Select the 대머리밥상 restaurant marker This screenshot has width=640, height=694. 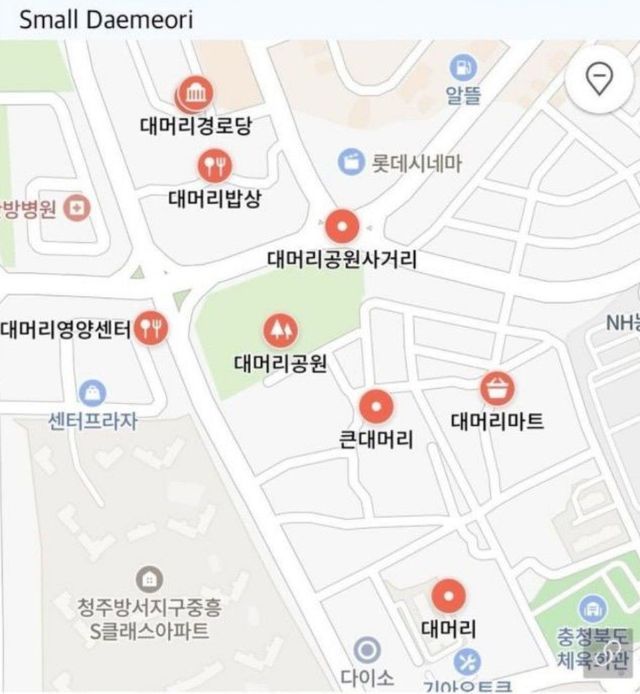point(215,166)
